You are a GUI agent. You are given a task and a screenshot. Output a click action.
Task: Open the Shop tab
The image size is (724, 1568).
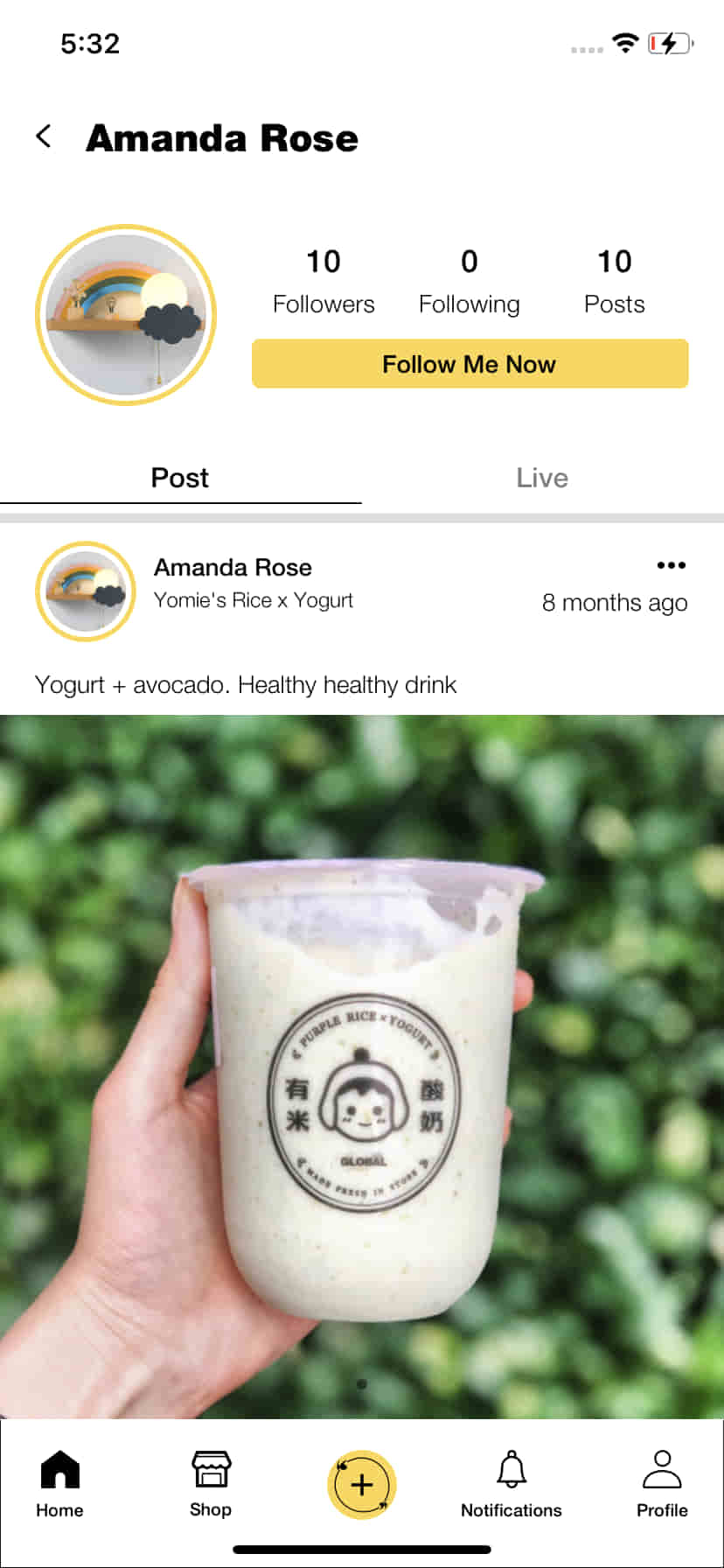click(x=211, y=1484)
